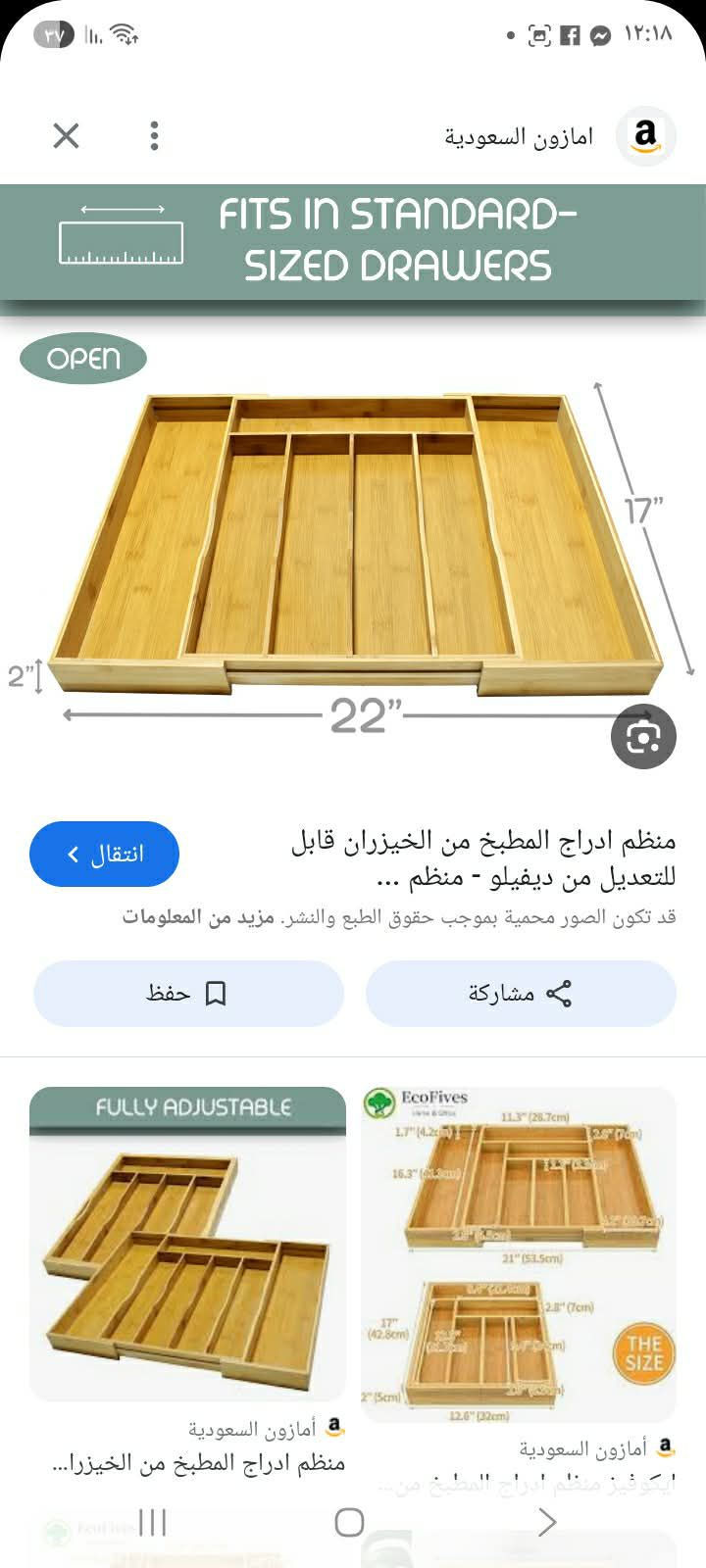Go to the system home screen
706x1568 pixels.
tap(350, 1522)
